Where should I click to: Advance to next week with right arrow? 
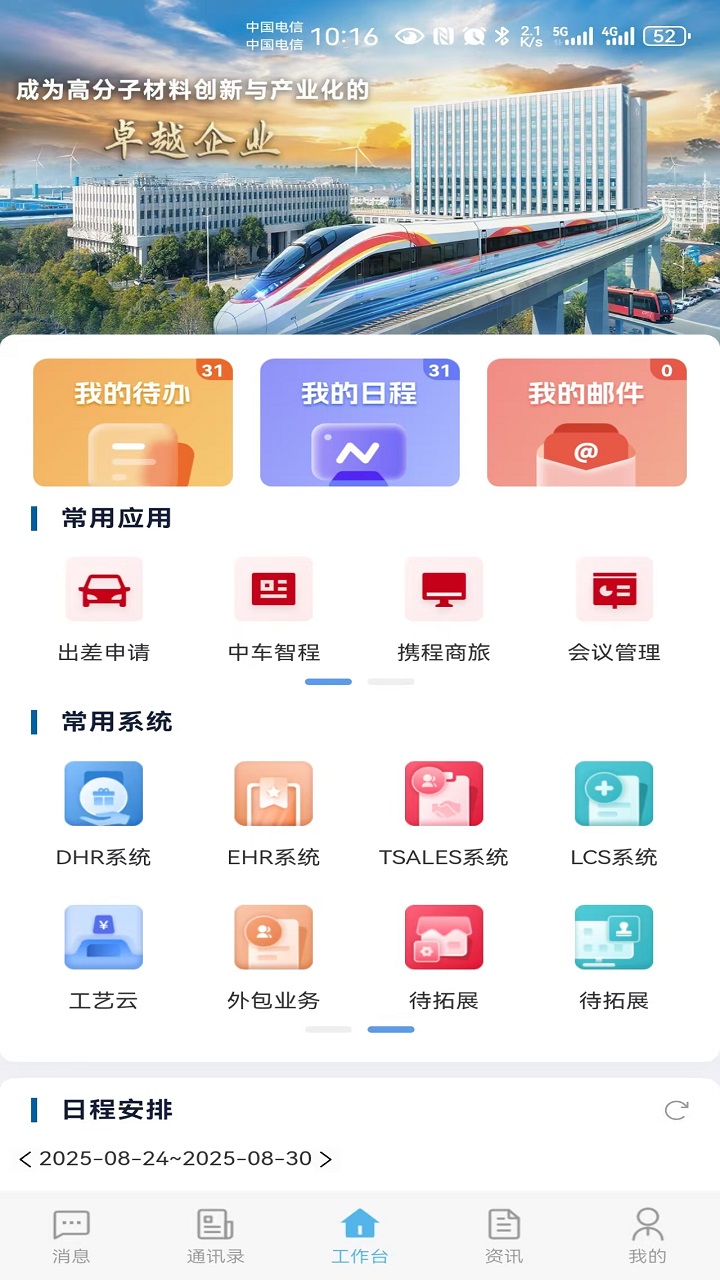325,1160
